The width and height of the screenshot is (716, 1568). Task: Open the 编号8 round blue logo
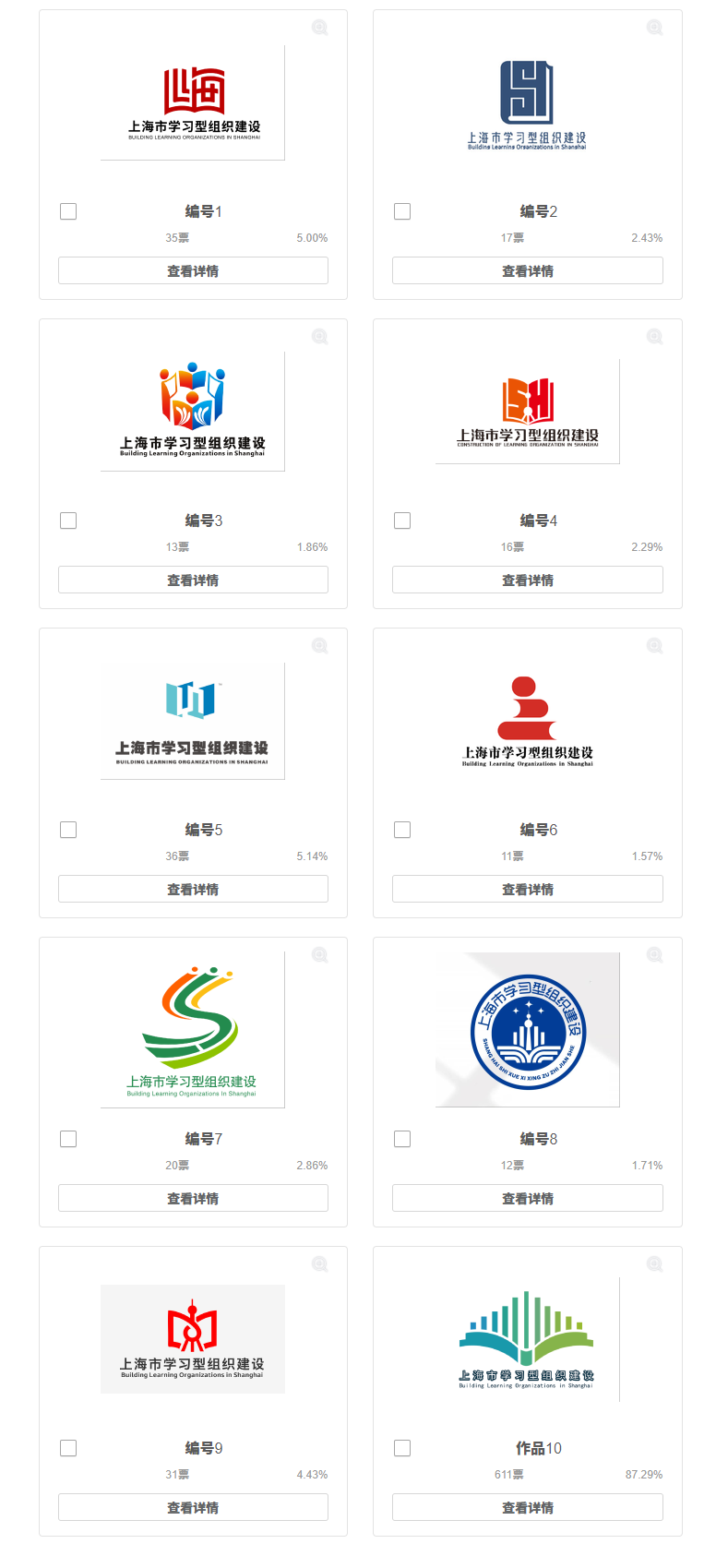pos(527,1030)
